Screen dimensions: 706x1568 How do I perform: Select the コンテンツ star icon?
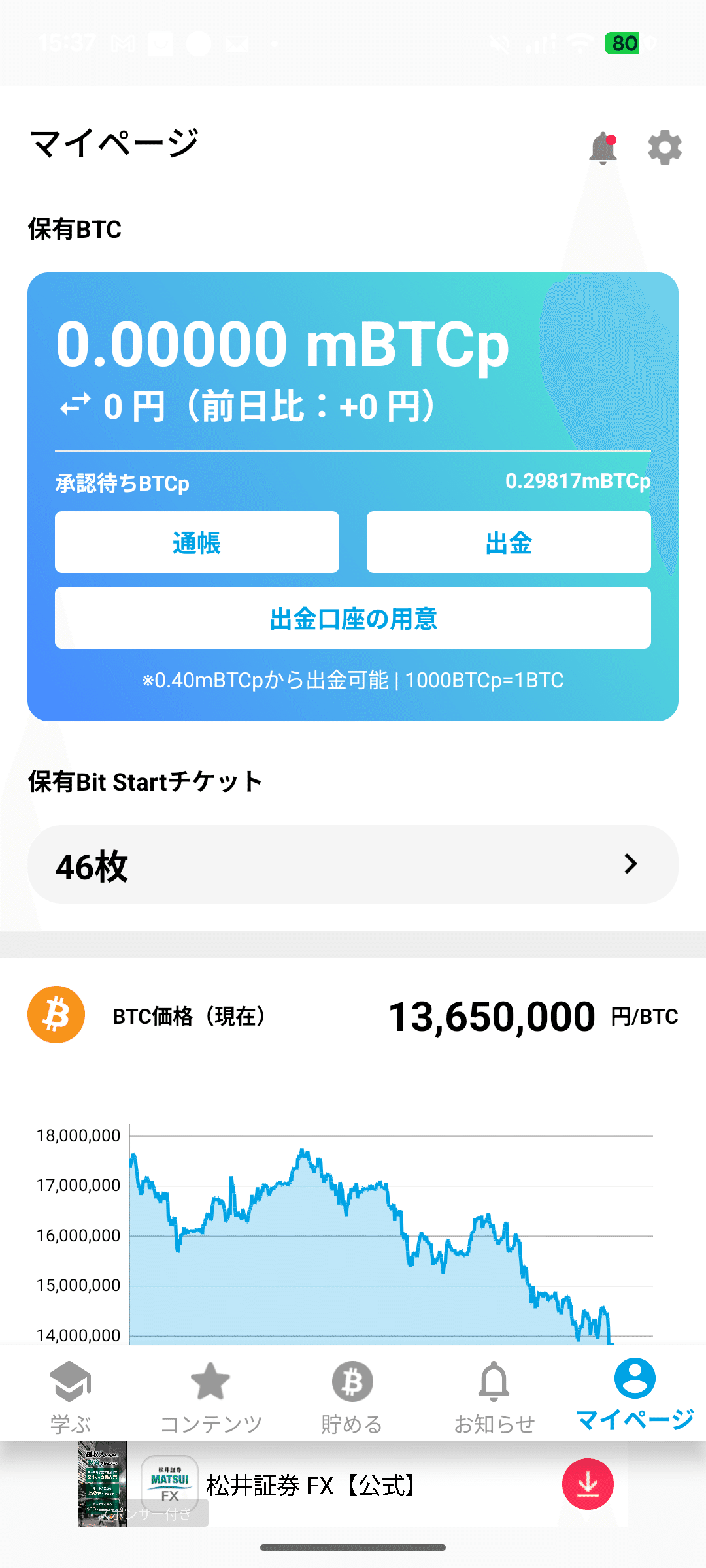pyautogui.click(x=211, y=1380)
